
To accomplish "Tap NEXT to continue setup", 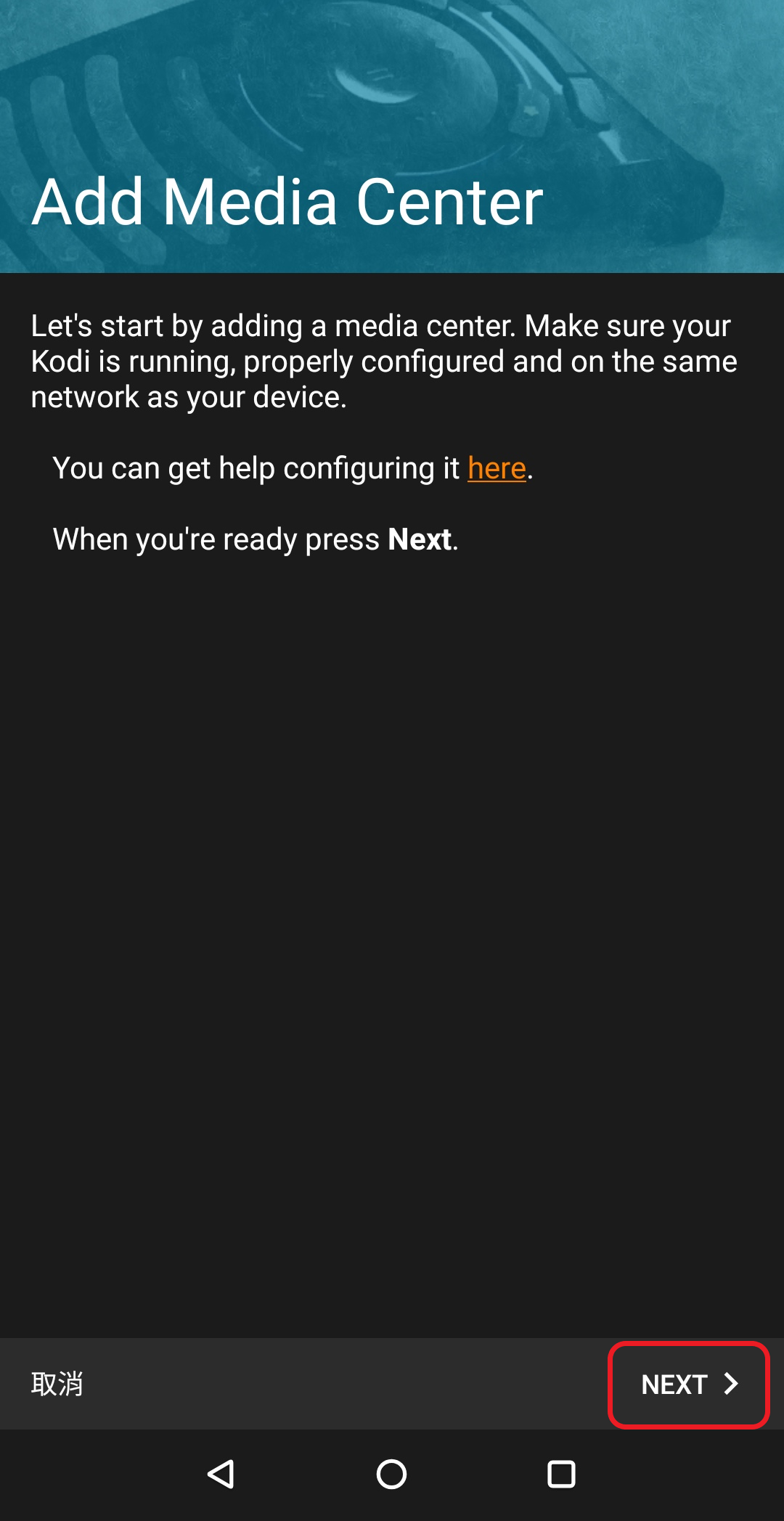I will (x=688, y=1385).
